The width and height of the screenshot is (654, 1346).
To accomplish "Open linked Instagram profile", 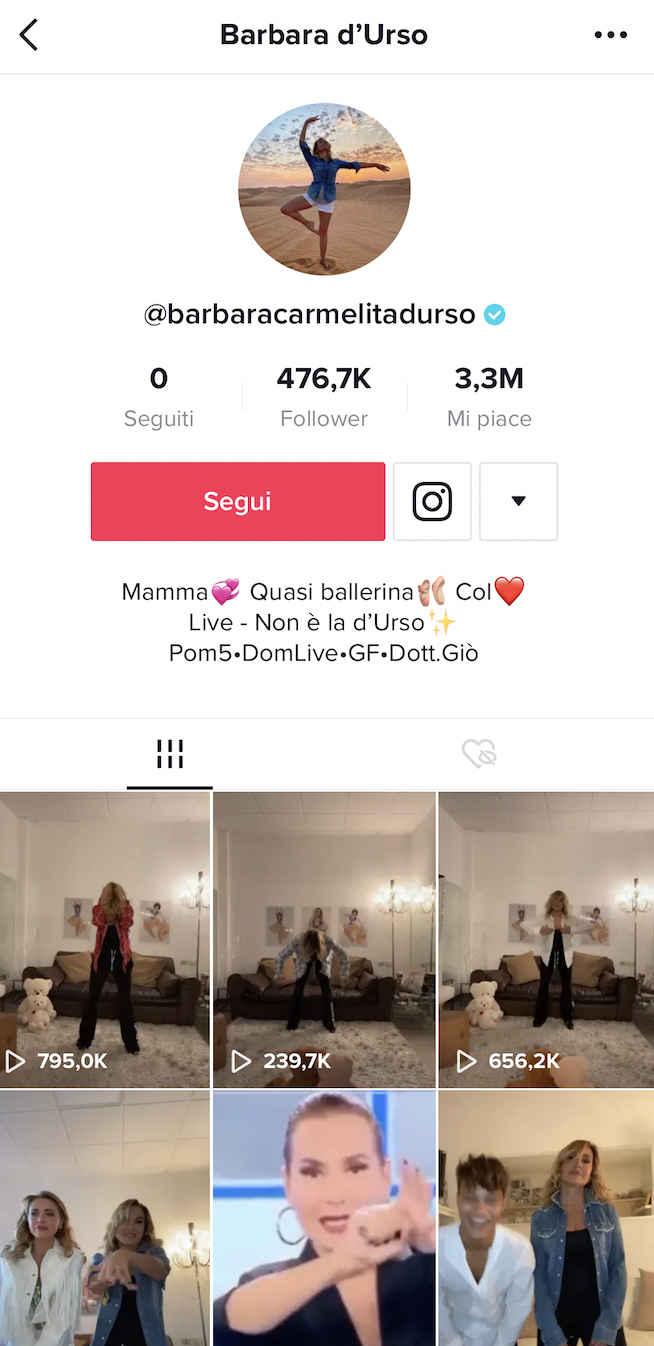I will coord(432,501).
